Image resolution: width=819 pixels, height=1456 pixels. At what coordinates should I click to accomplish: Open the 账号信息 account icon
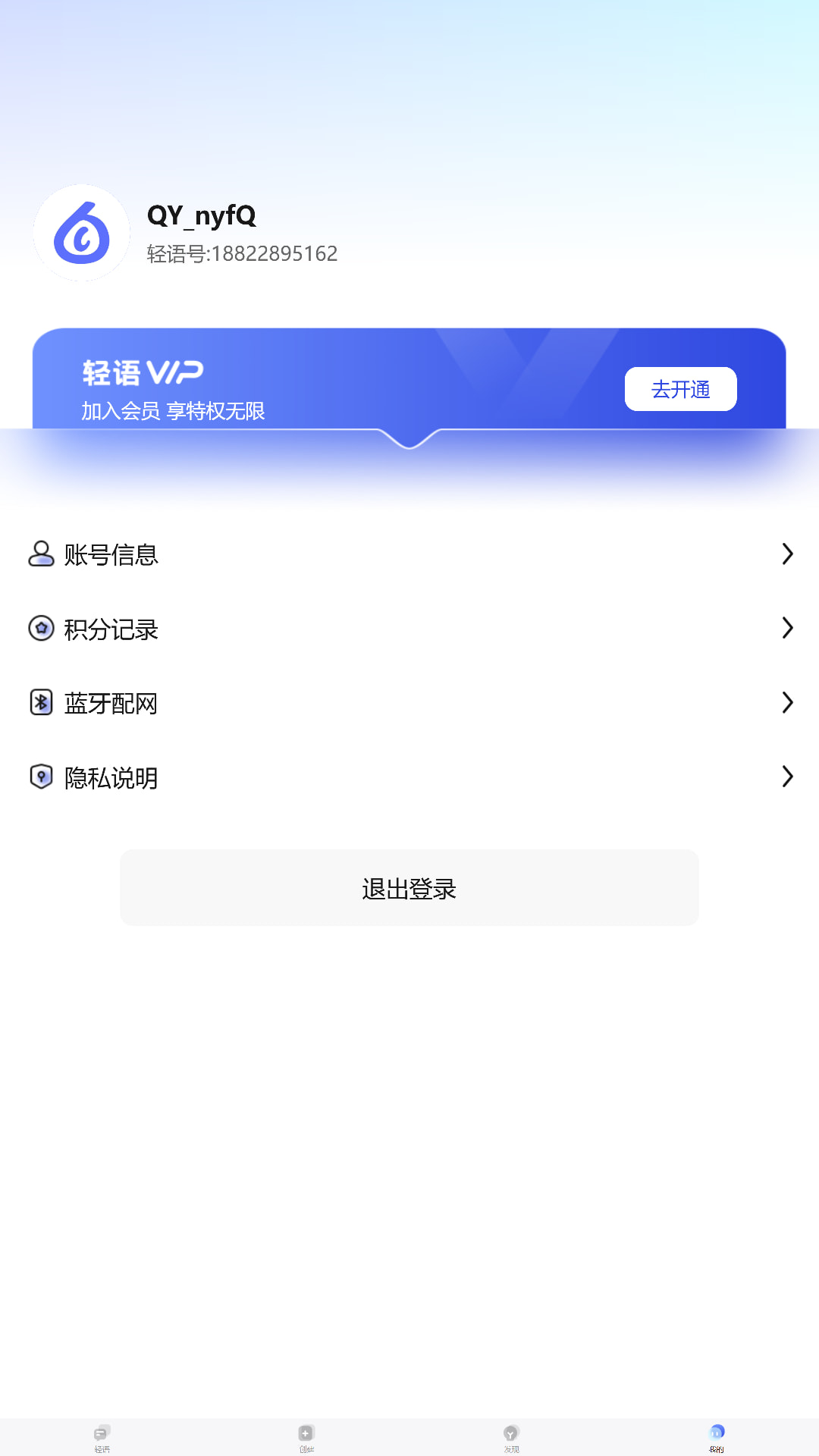[41, 554]
